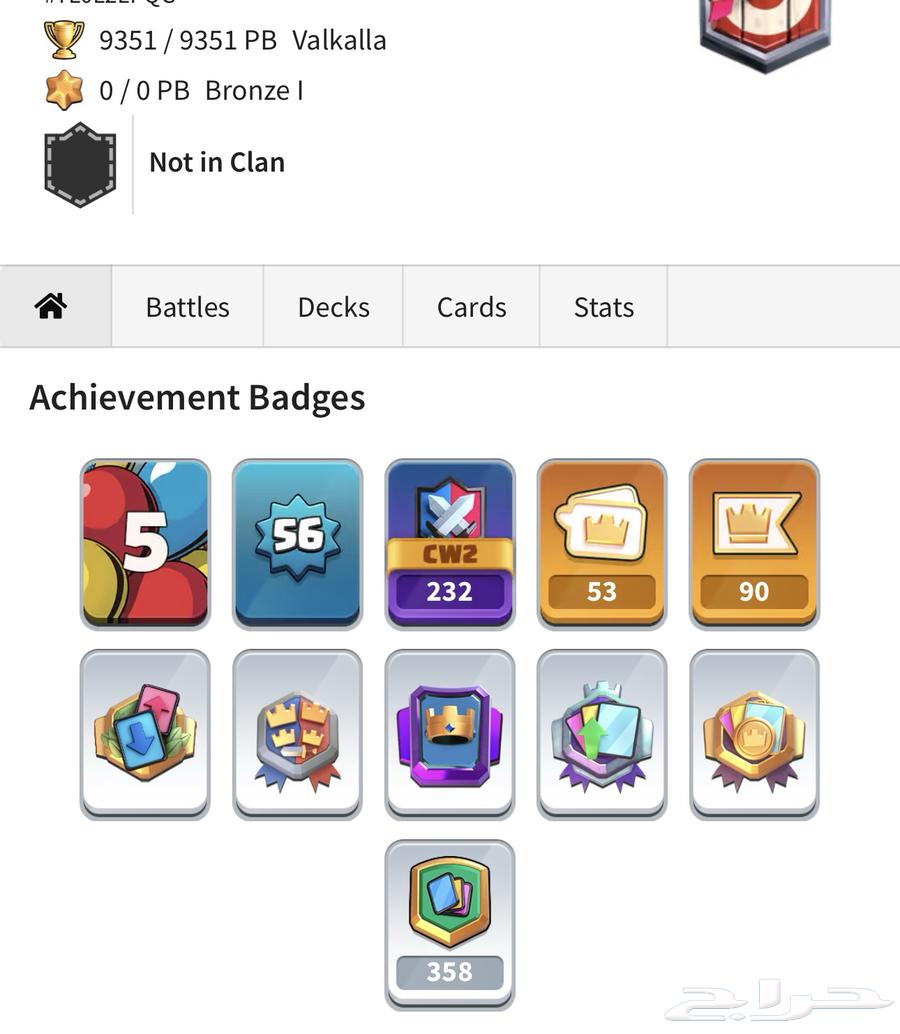View the Stats tab
The width and height of the screenshot is (900, 1034).
pyautogui.click(x=603, y=307)
